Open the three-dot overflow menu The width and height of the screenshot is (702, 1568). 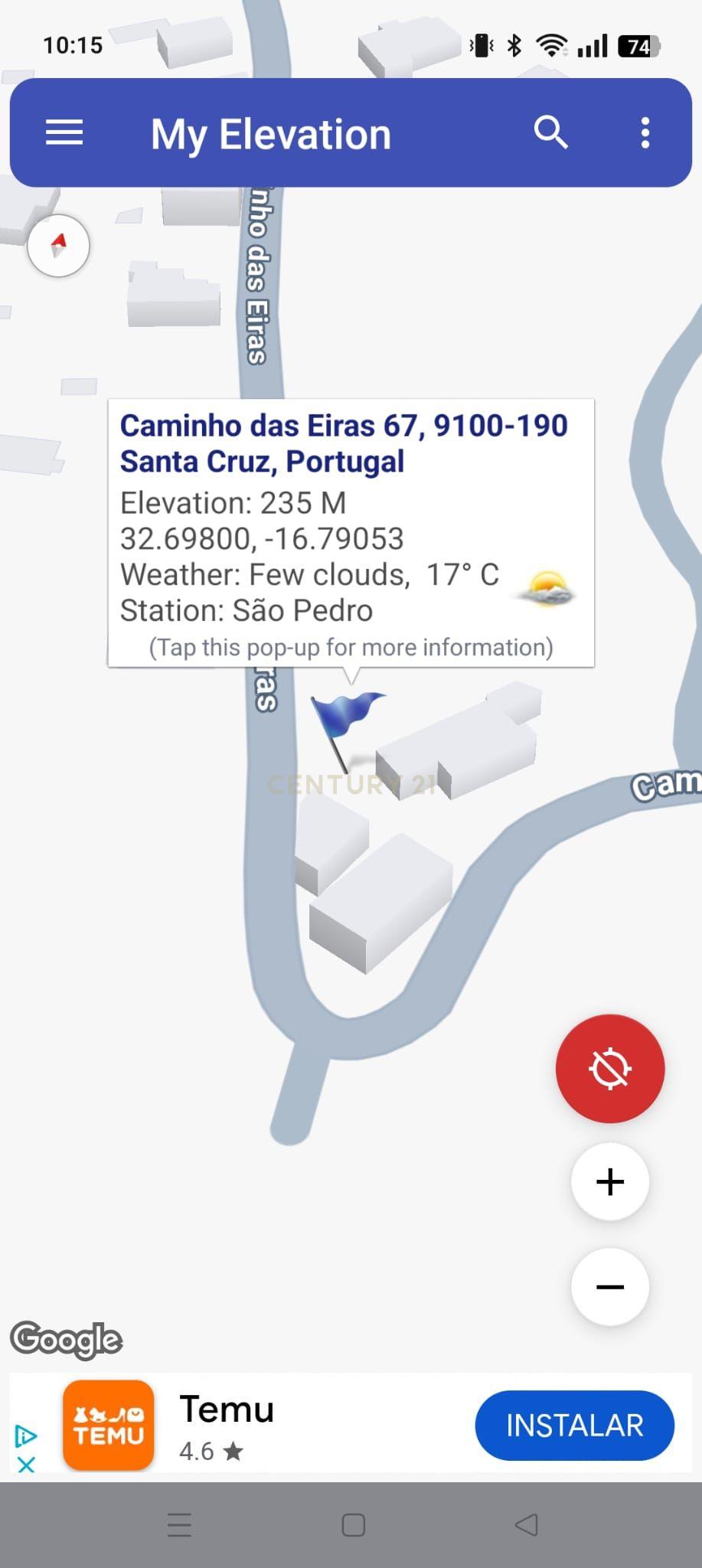tap(645, 133)
